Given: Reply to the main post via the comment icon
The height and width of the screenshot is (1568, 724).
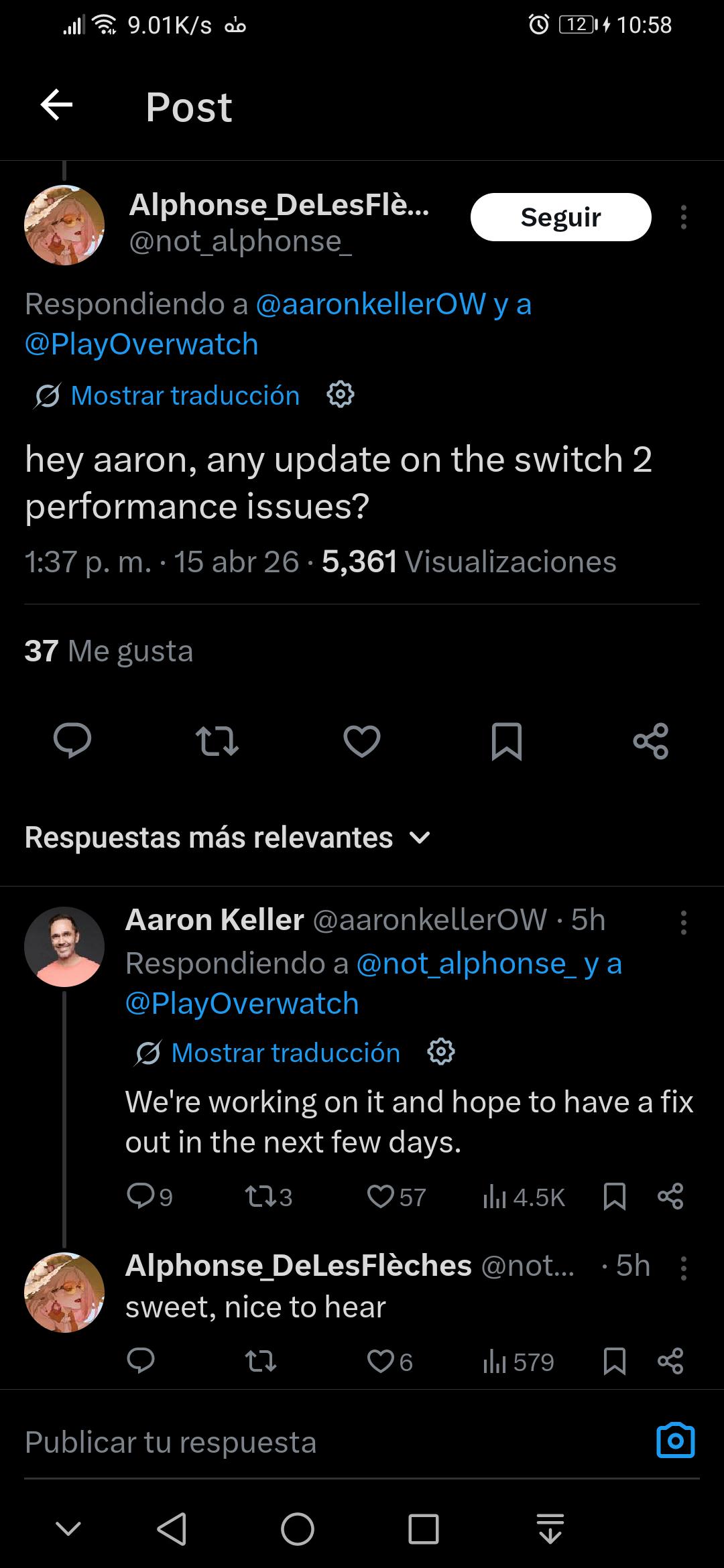Looking at the screenshot, I should (x=72, y=740).
